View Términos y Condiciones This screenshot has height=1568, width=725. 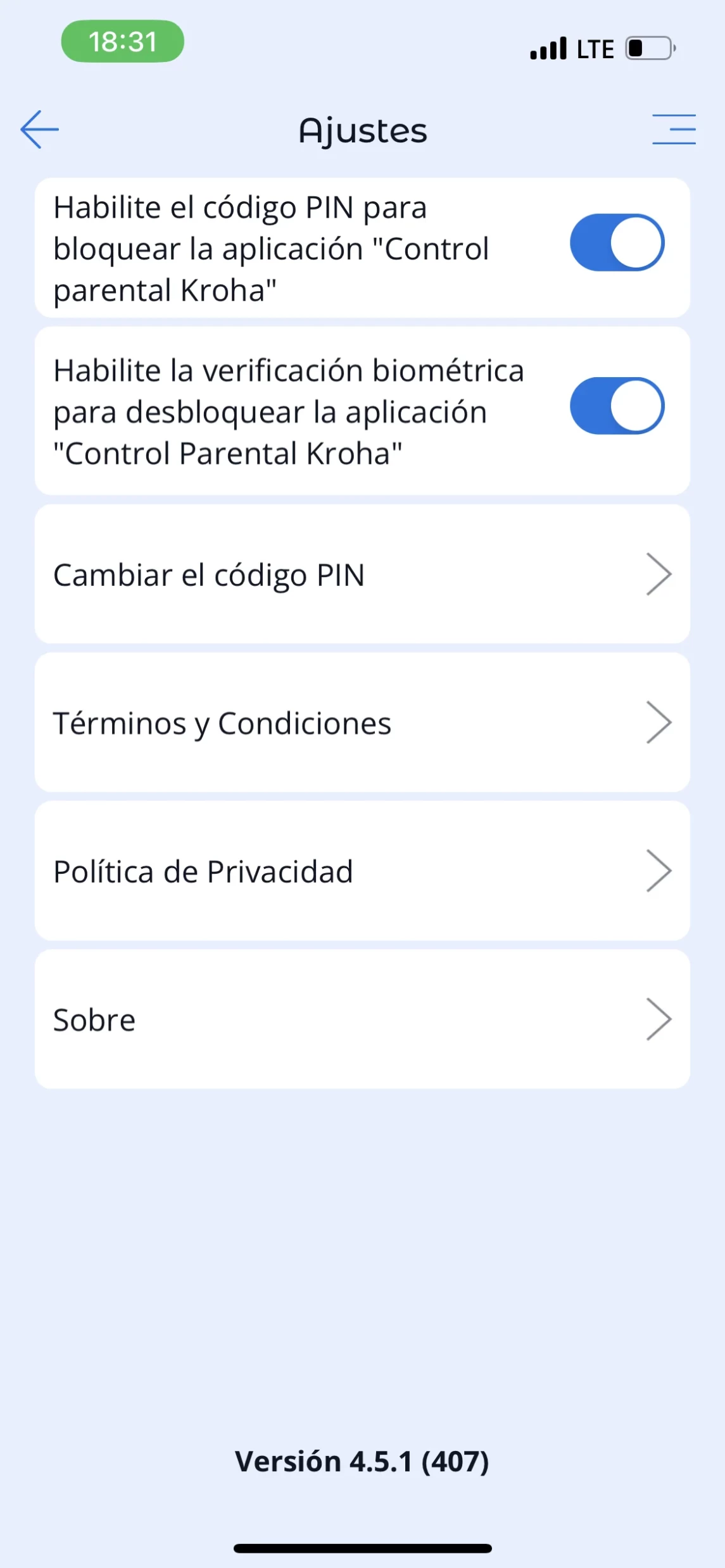click(x=362, y=723)
